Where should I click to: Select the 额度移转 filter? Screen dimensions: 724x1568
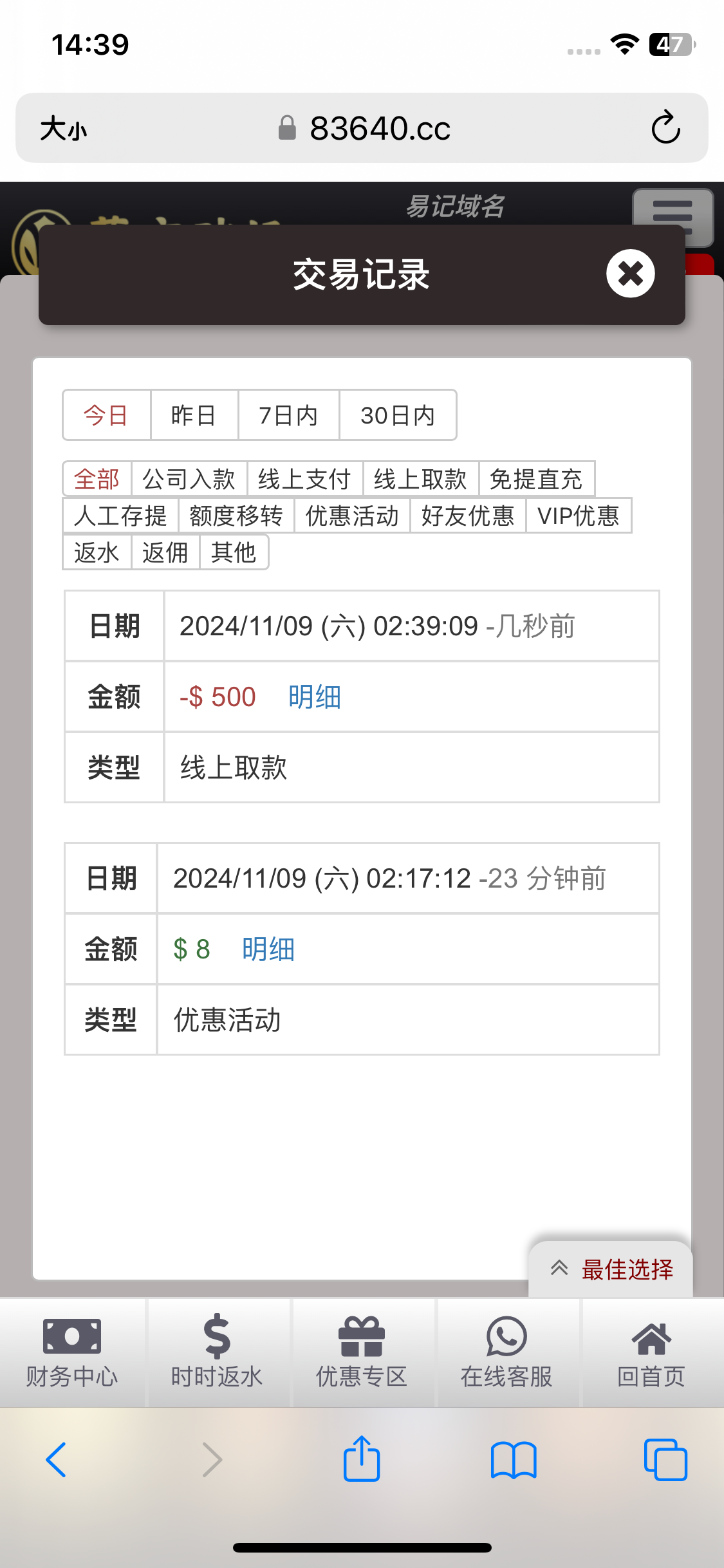(x=236, y=516)
